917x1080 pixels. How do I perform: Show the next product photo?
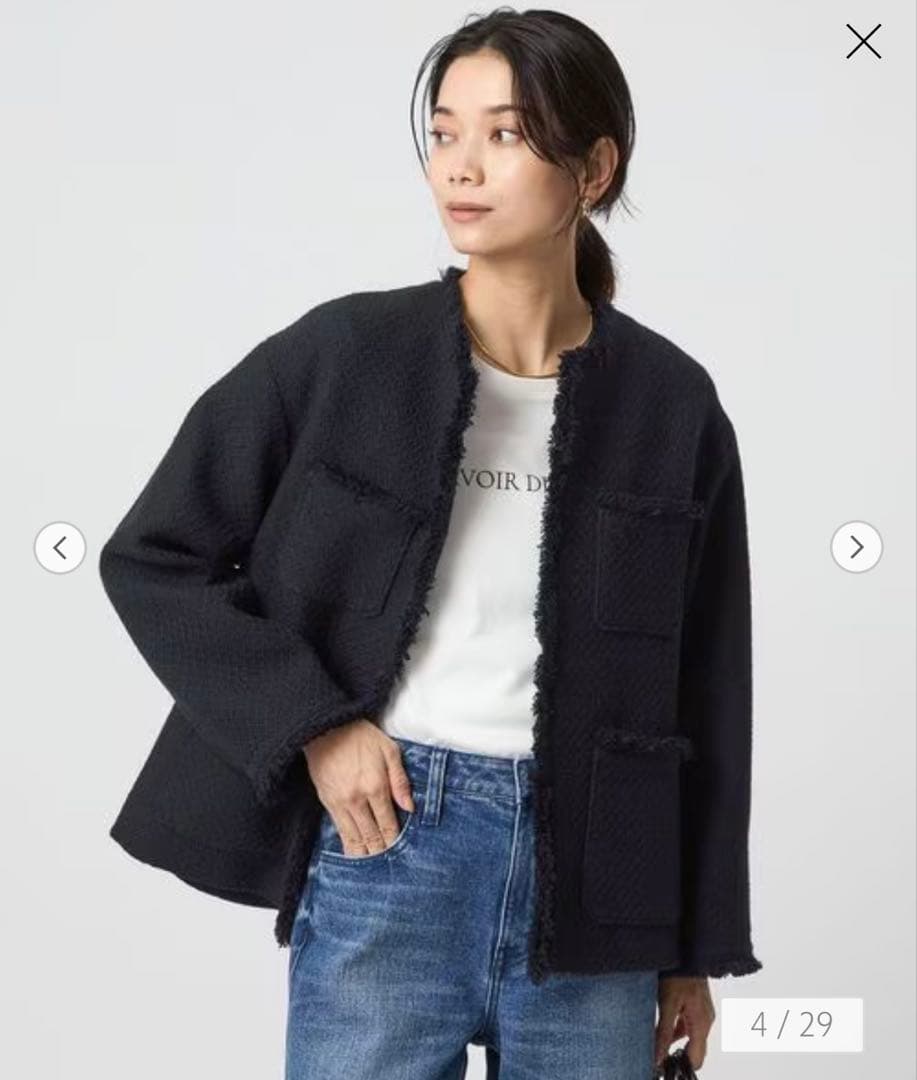point(856,547)
